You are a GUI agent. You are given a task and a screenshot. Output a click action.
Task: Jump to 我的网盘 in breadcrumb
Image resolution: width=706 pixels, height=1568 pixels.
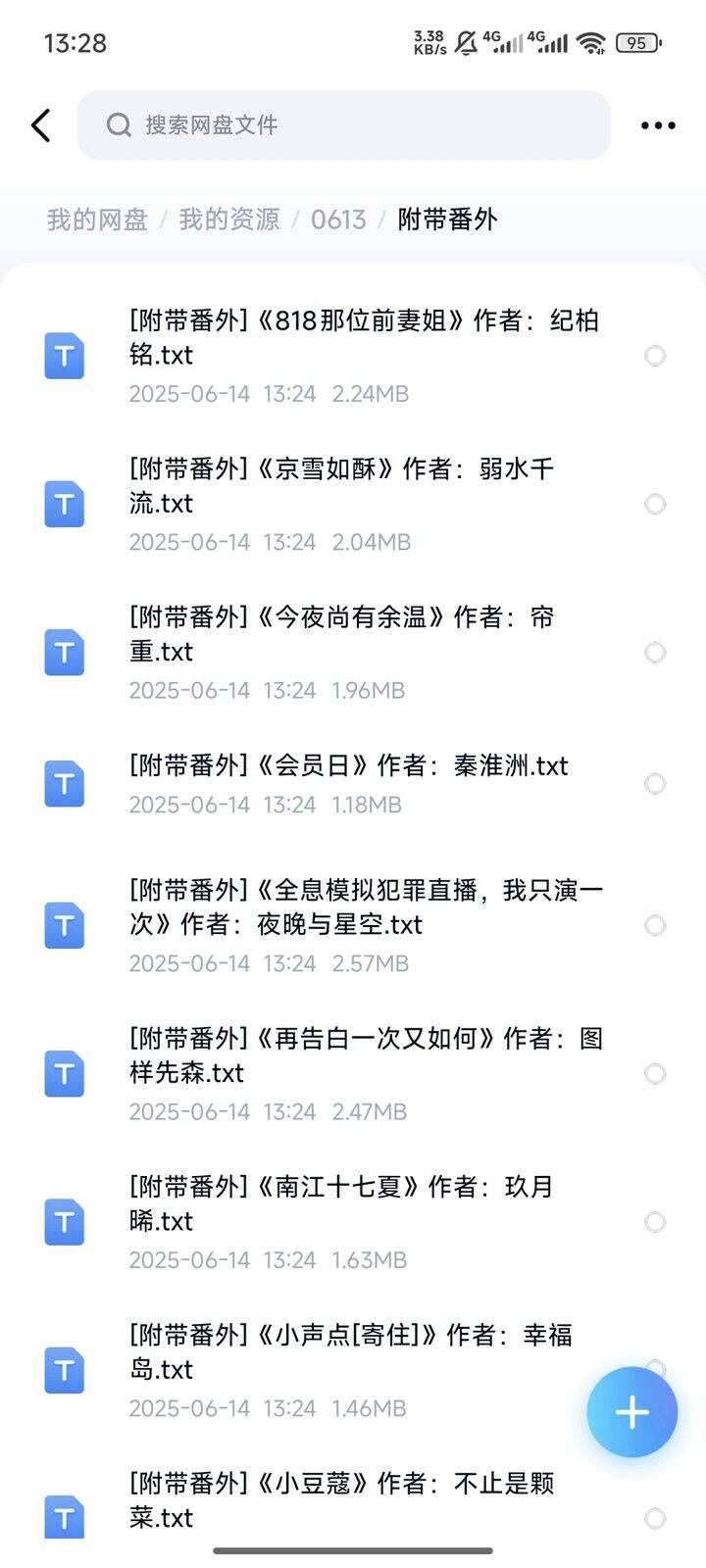click(x=97, y=219)
